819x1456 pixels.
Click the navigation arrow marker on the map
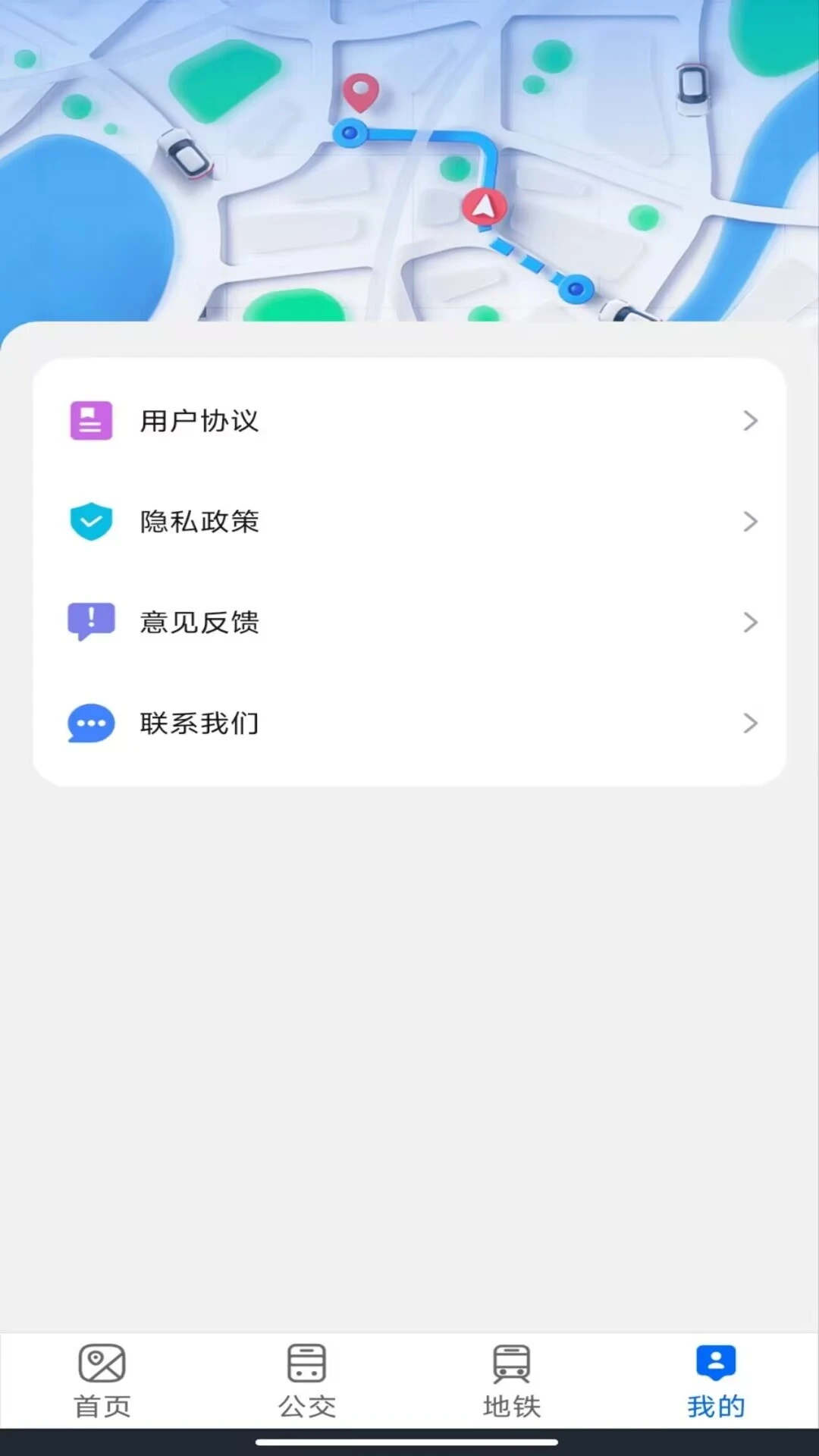485,207
